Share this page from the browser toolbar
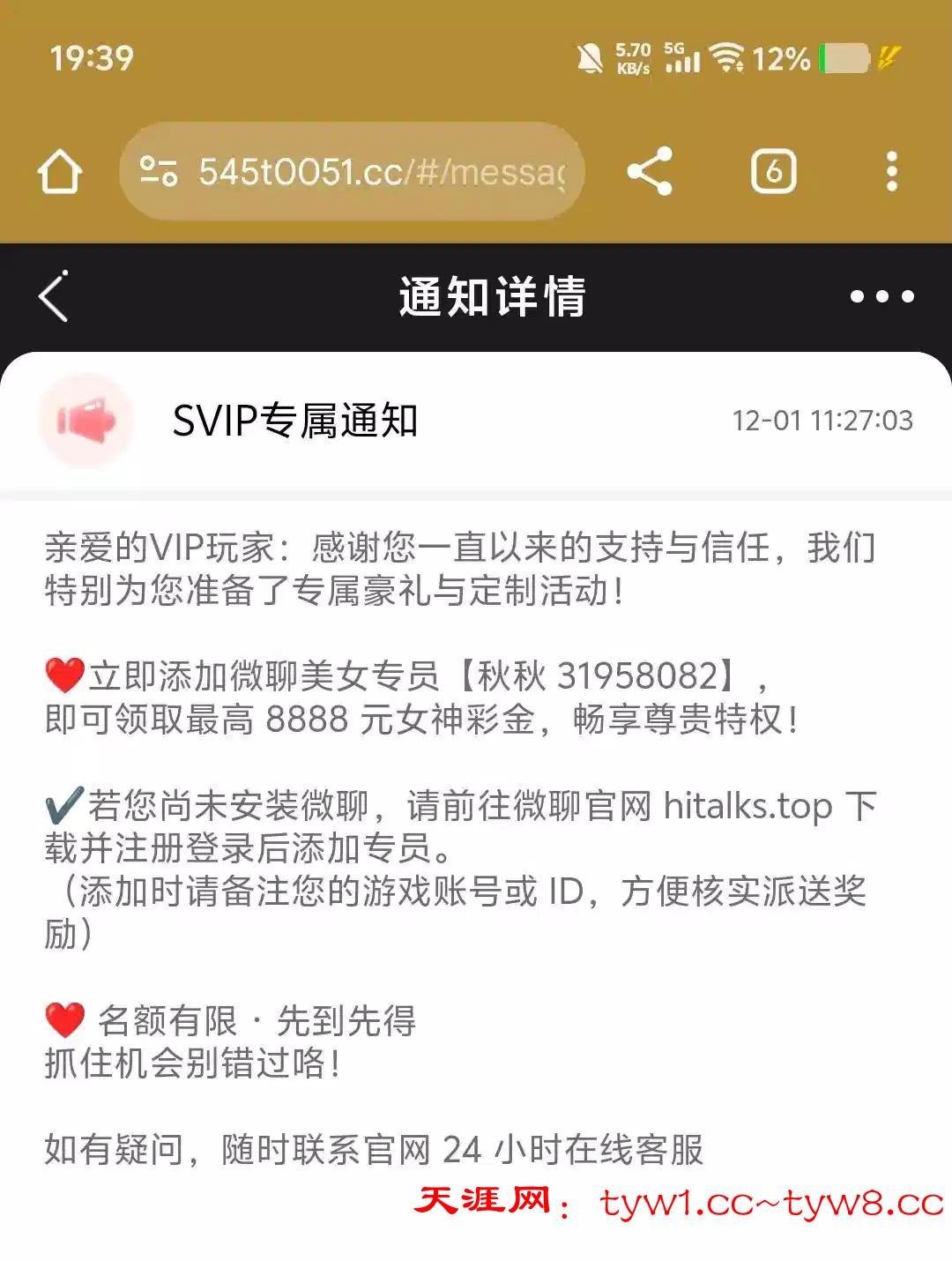 point(650,171)
